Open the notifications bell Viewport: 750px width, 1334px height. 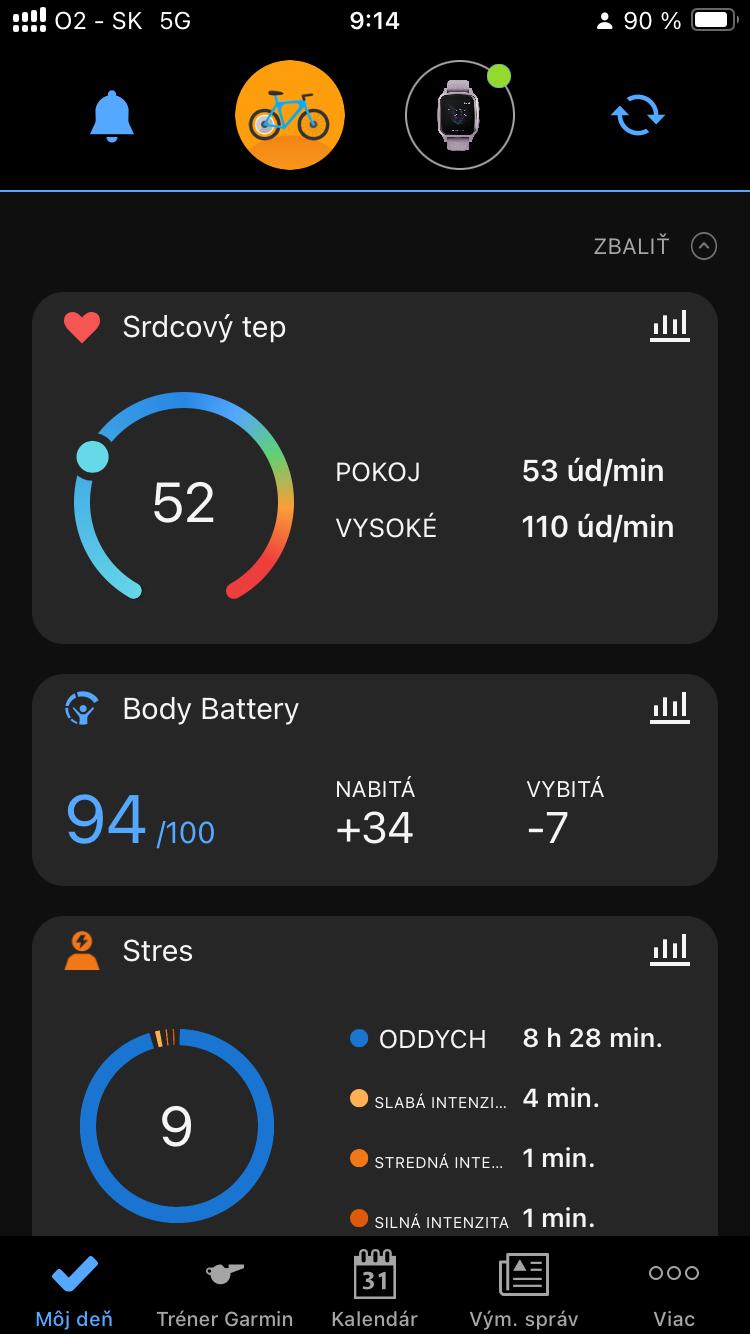[x=112, y=116]
